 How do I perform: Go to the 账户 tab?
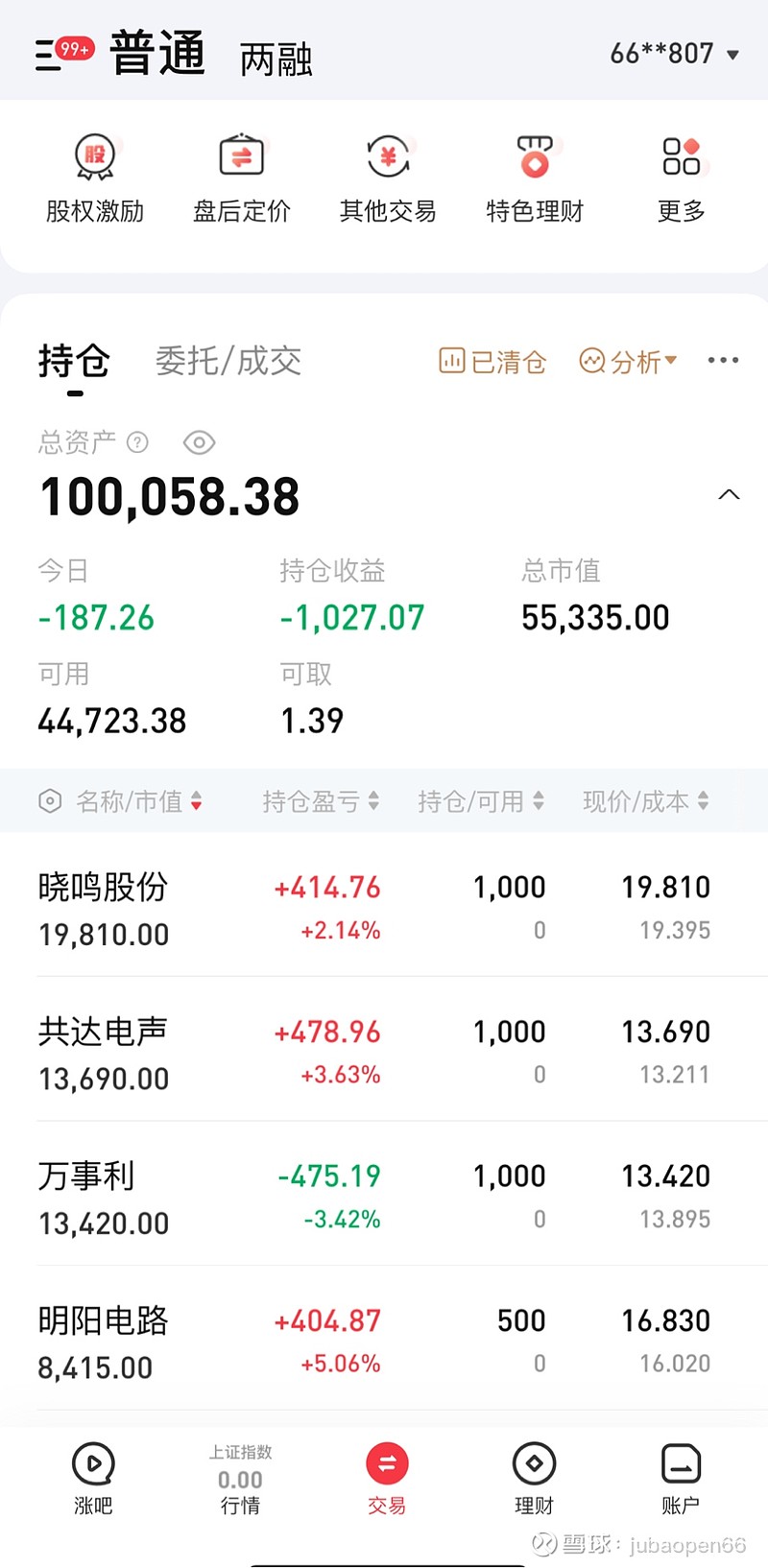coord(681,1479)
